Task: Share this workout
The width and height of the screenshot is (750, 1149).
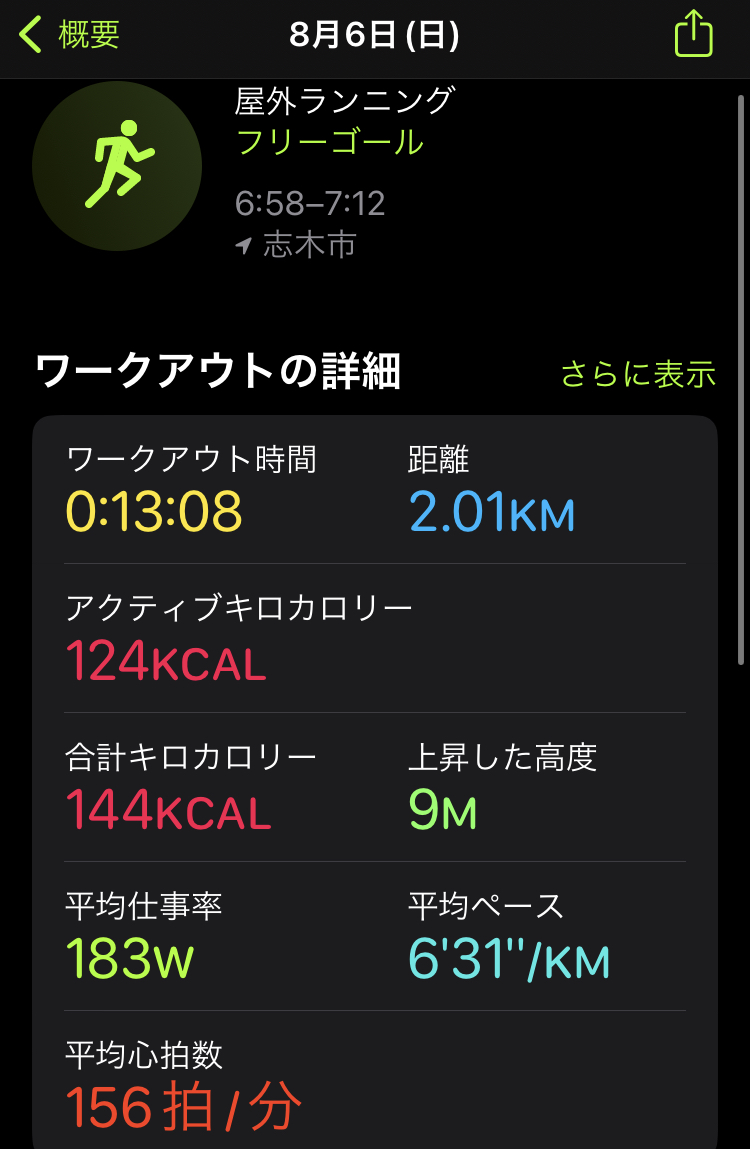Action: [x=693, y=35]
